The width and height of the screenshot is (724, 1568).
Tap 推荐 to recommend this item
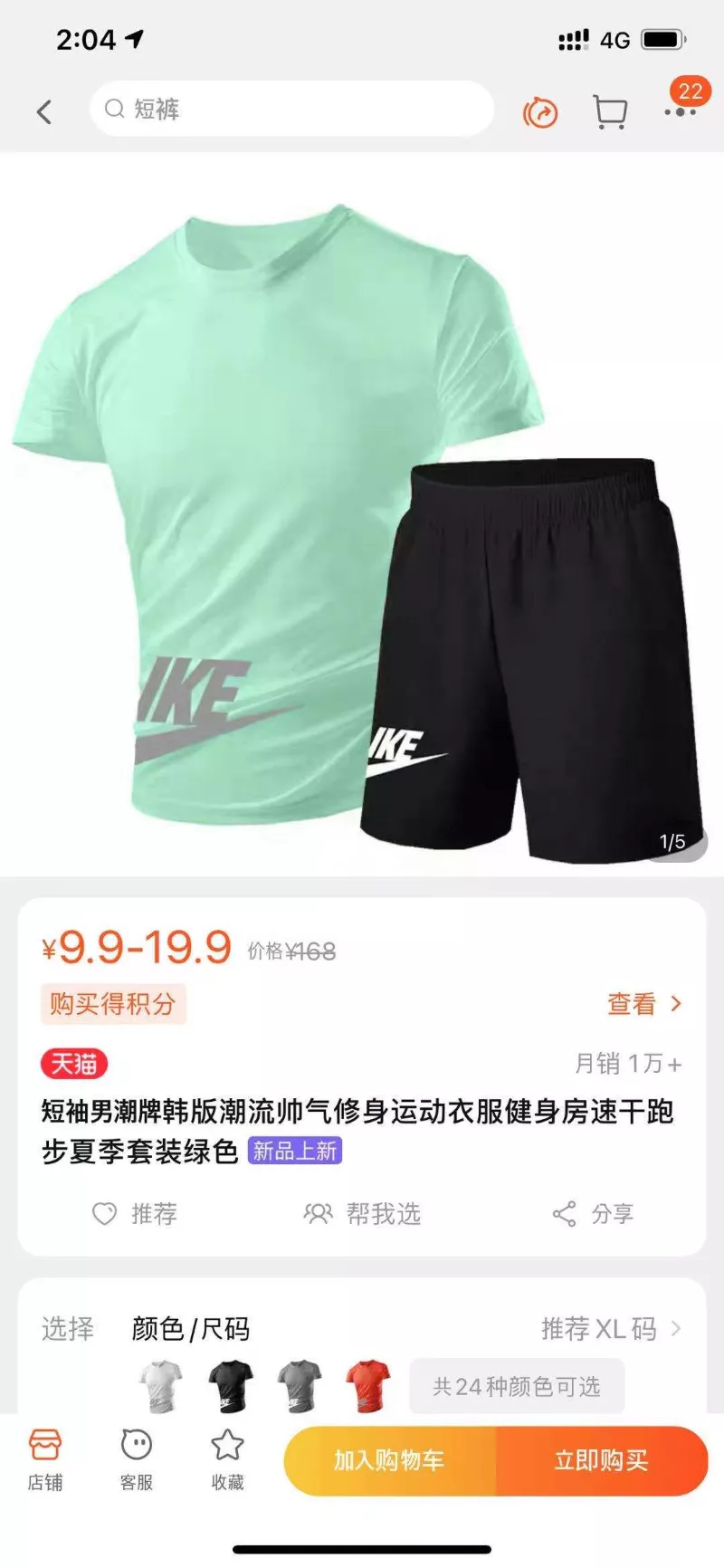136,1213
